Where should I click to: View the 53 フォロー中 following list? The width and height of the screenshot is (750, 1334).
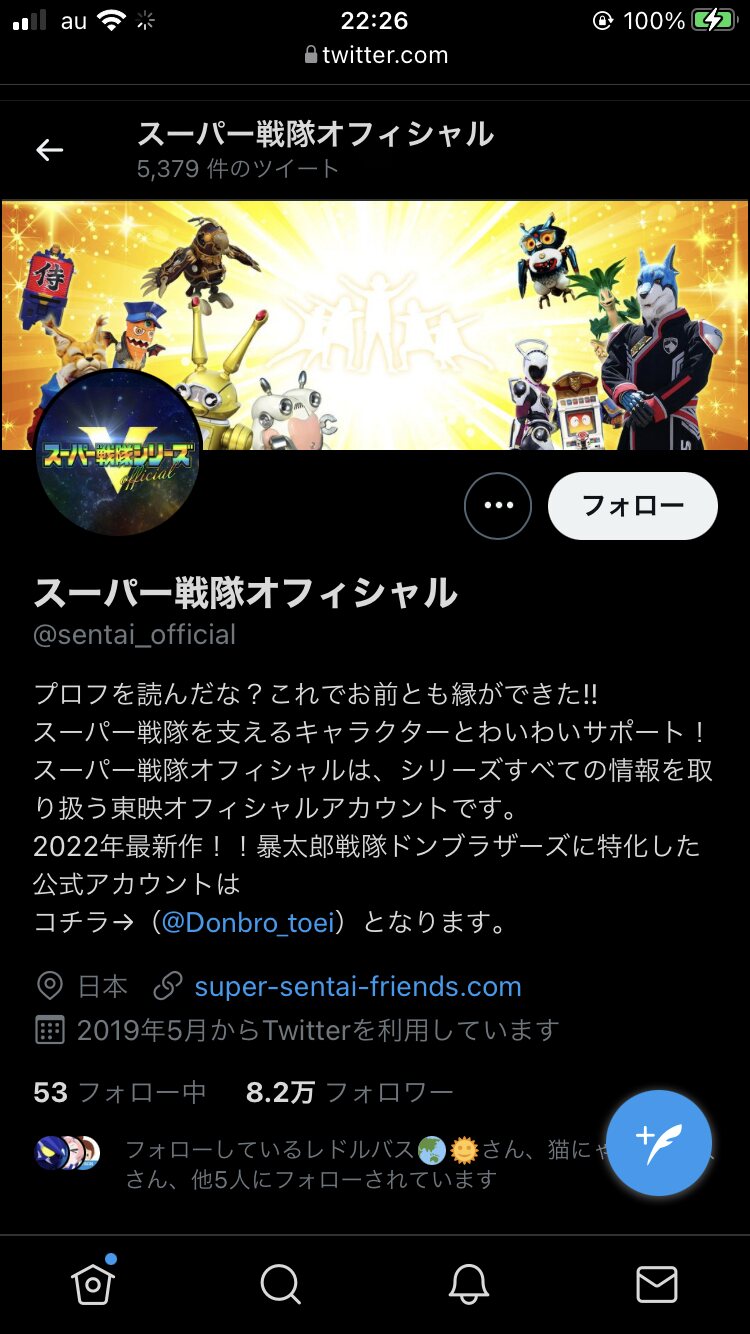pyautogui.click(x=120, y=1092)
